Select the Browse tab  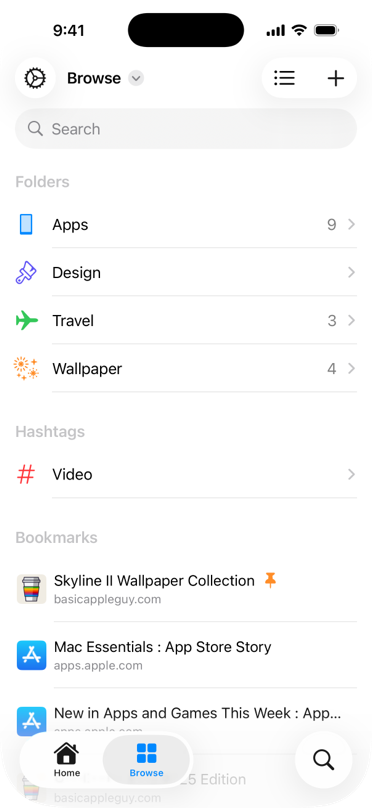pos(146,760)
